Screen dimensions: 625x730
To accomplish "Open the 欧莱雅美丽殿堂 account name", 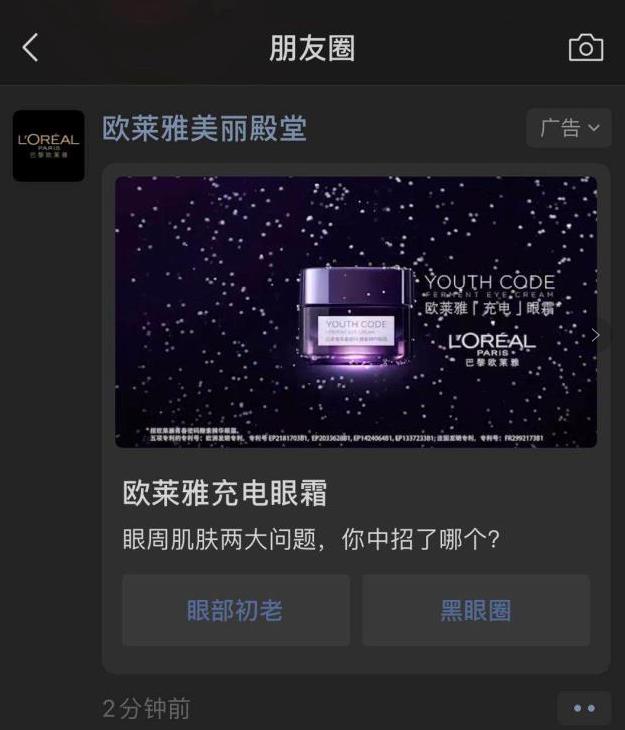I will point(204,128).
